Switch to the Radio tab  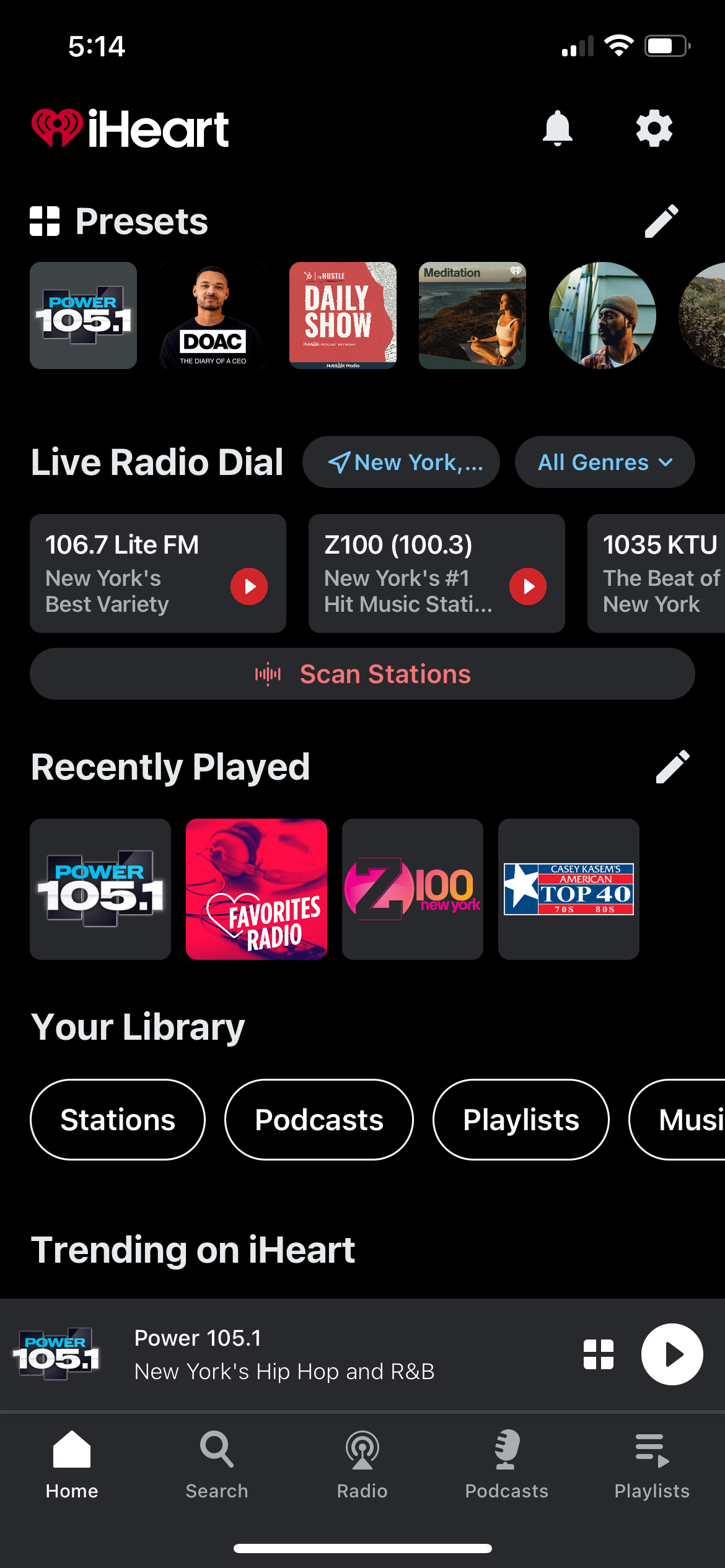(362, 1465)
